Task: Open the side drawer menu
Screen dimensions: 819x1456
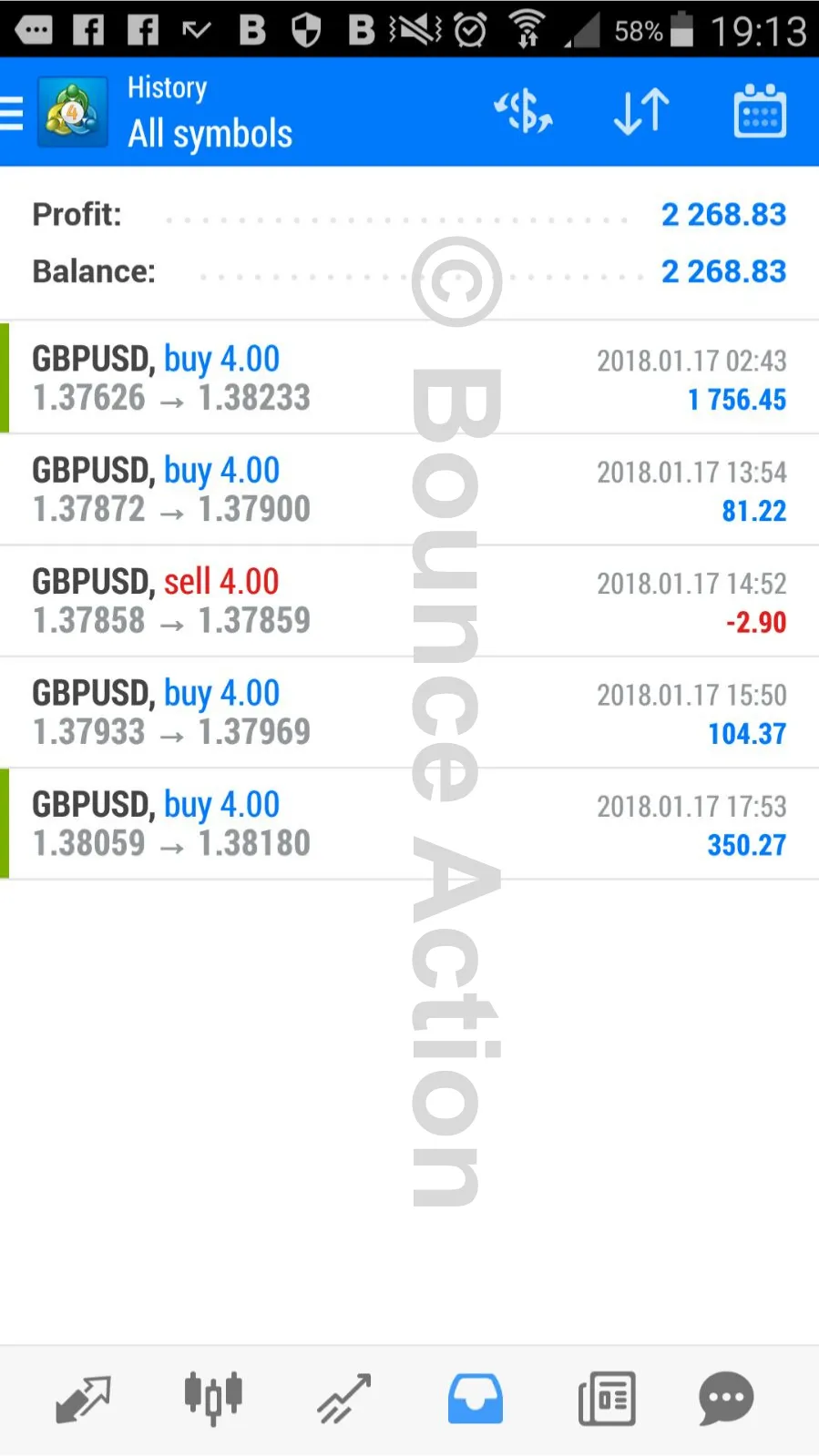Action: tap(13, 113)
